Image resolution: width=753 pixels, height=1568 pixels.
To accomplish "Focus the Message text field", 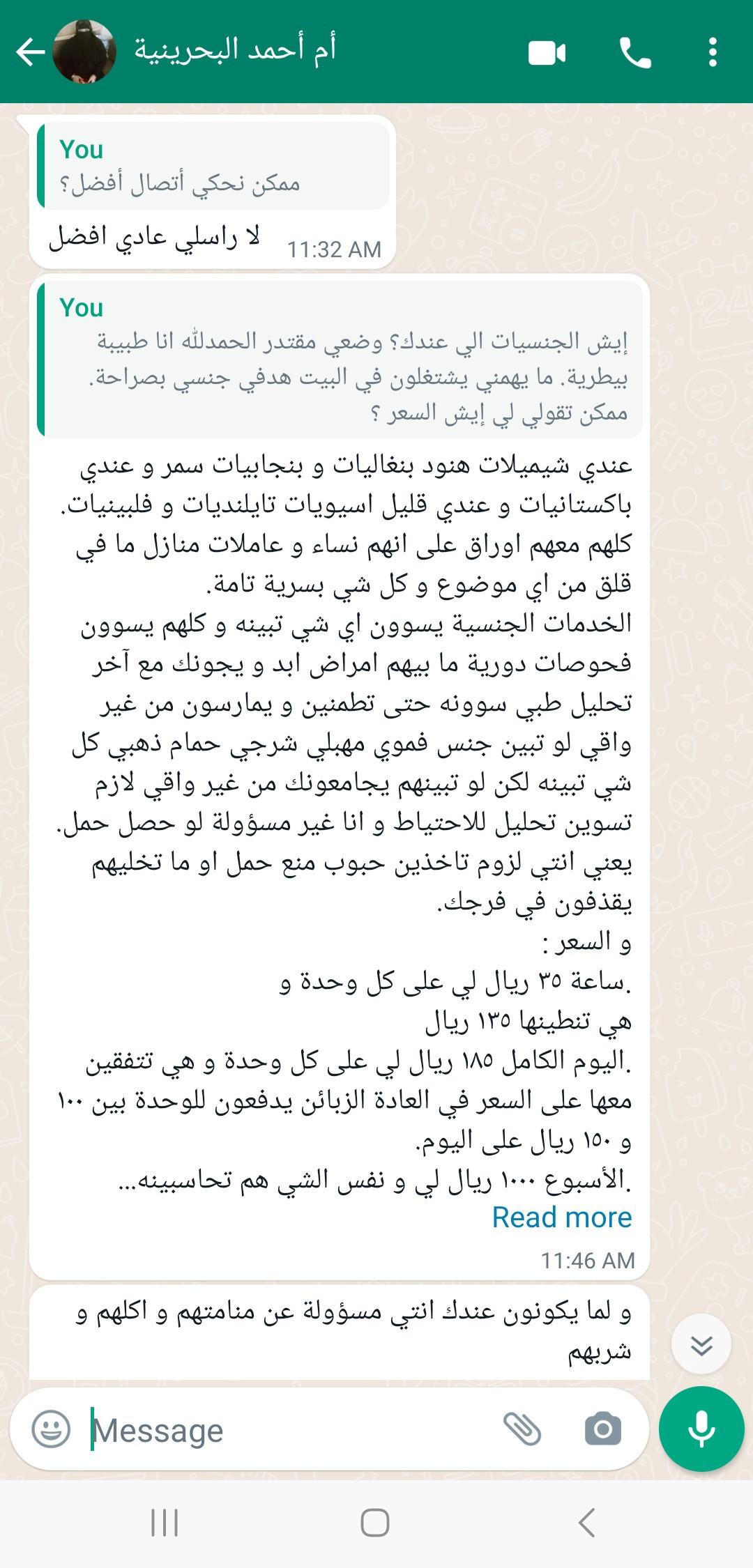I will (x=293, y=1431).
